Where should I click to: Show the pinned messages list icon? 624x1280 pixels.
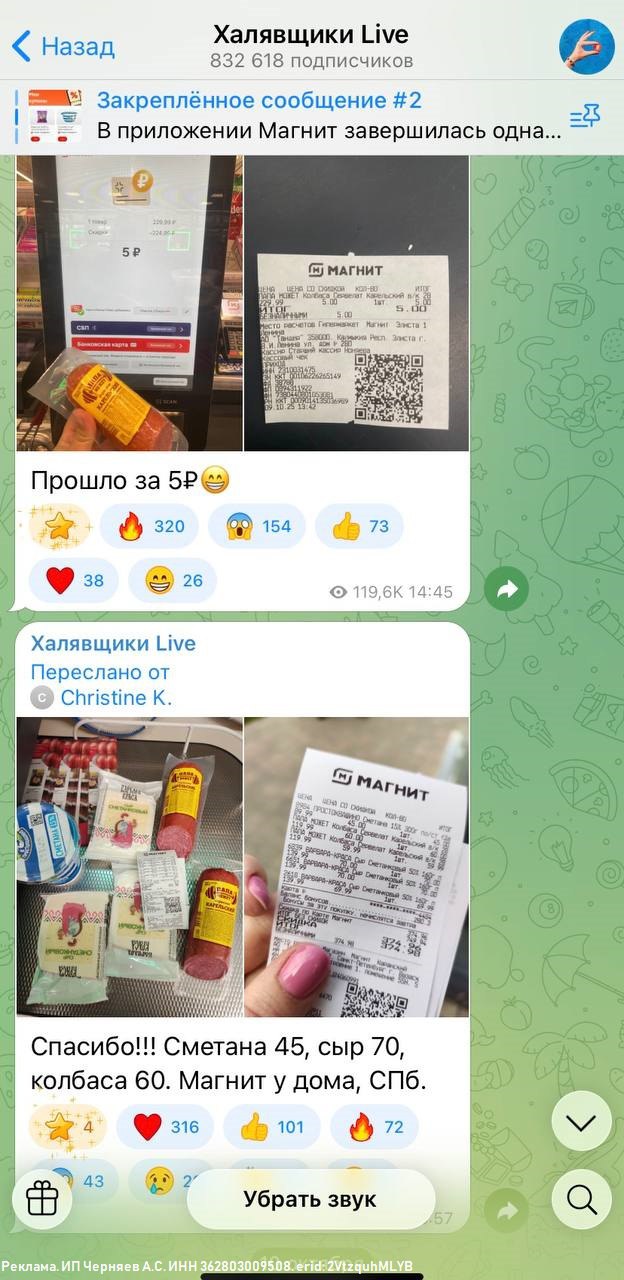tap(584, 117)
